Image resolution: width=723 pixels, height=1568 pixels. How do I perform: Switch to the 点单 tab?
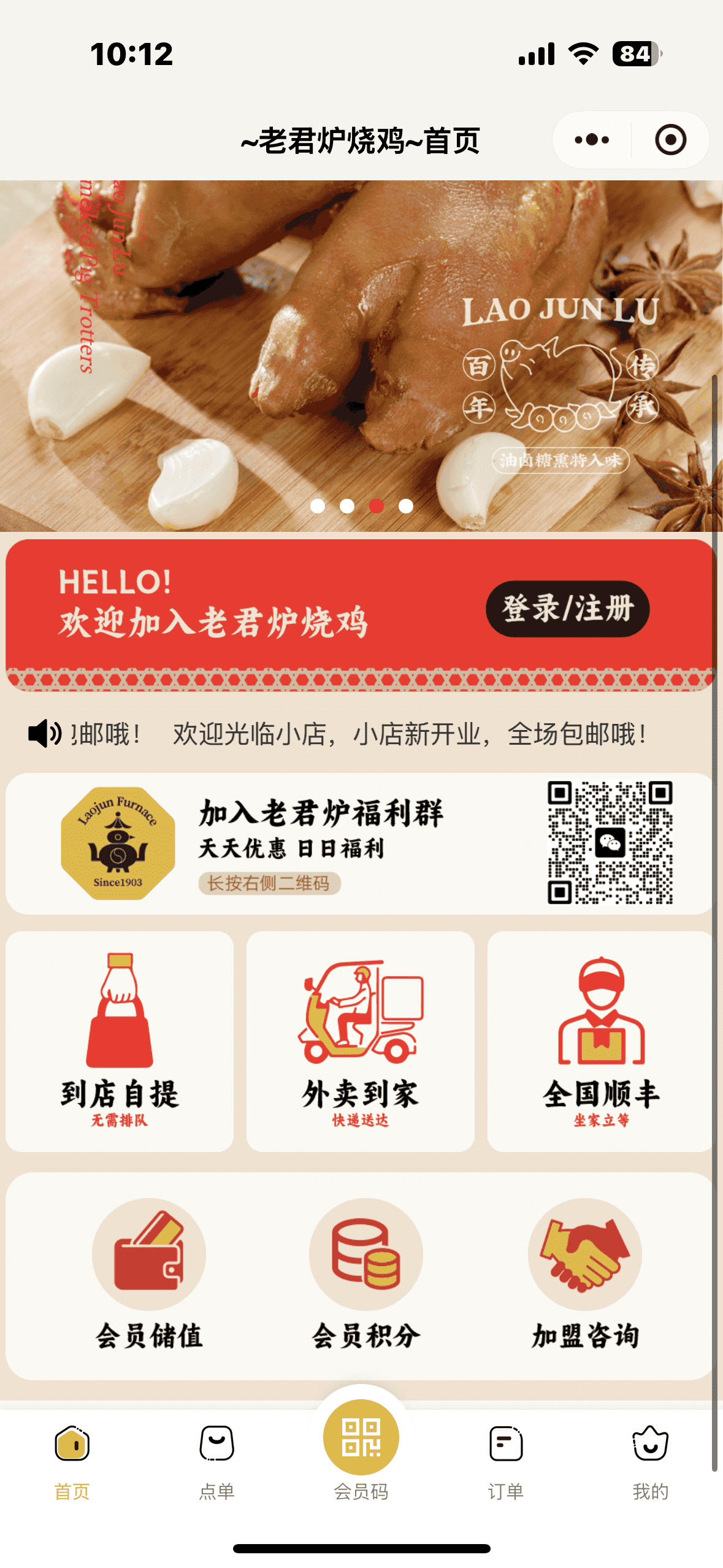217,1461
